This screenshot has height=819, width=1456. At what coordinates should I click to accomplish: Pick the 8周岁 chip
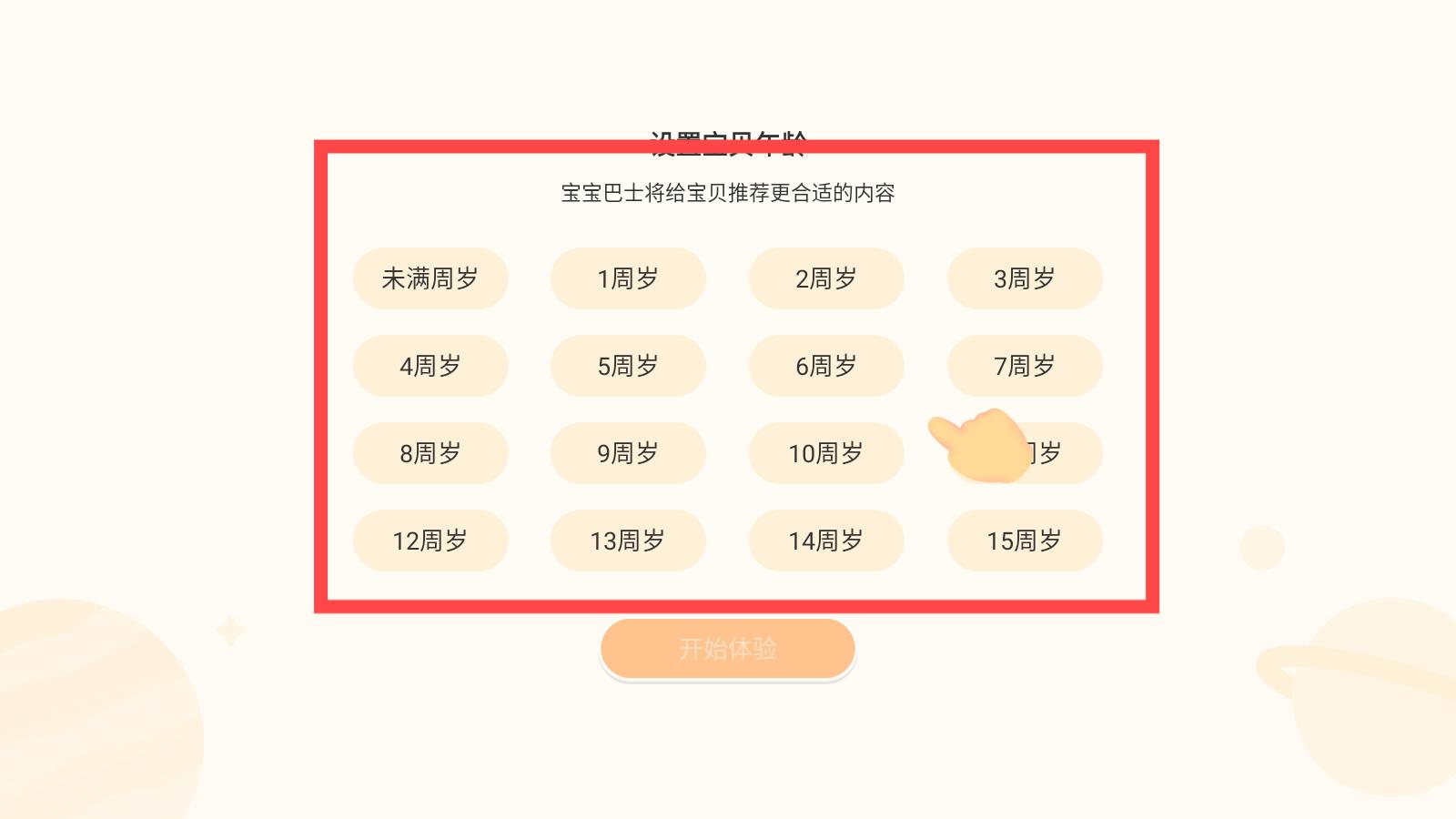(430, 453)
